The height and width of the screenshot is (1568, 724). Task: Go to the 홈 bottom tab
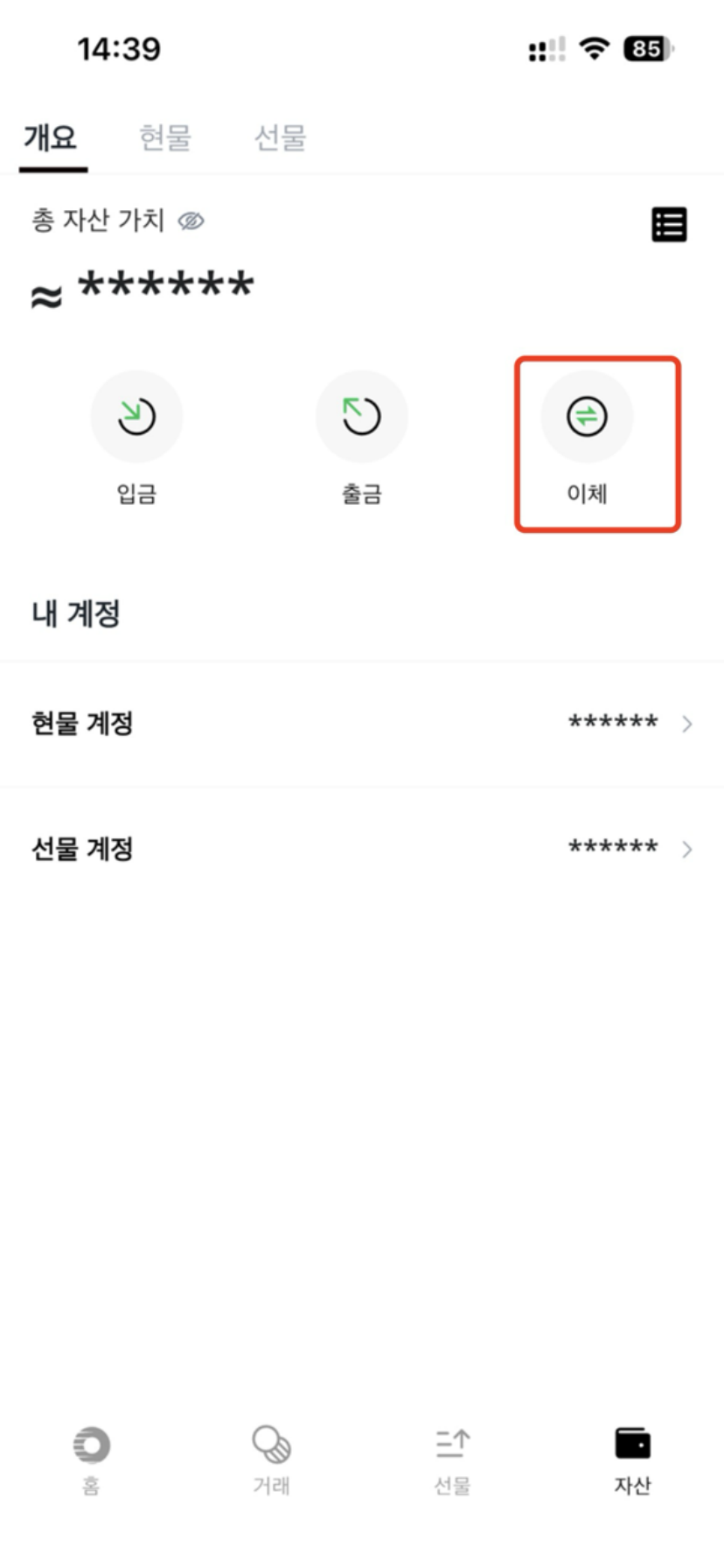[x=91, y=1459]
